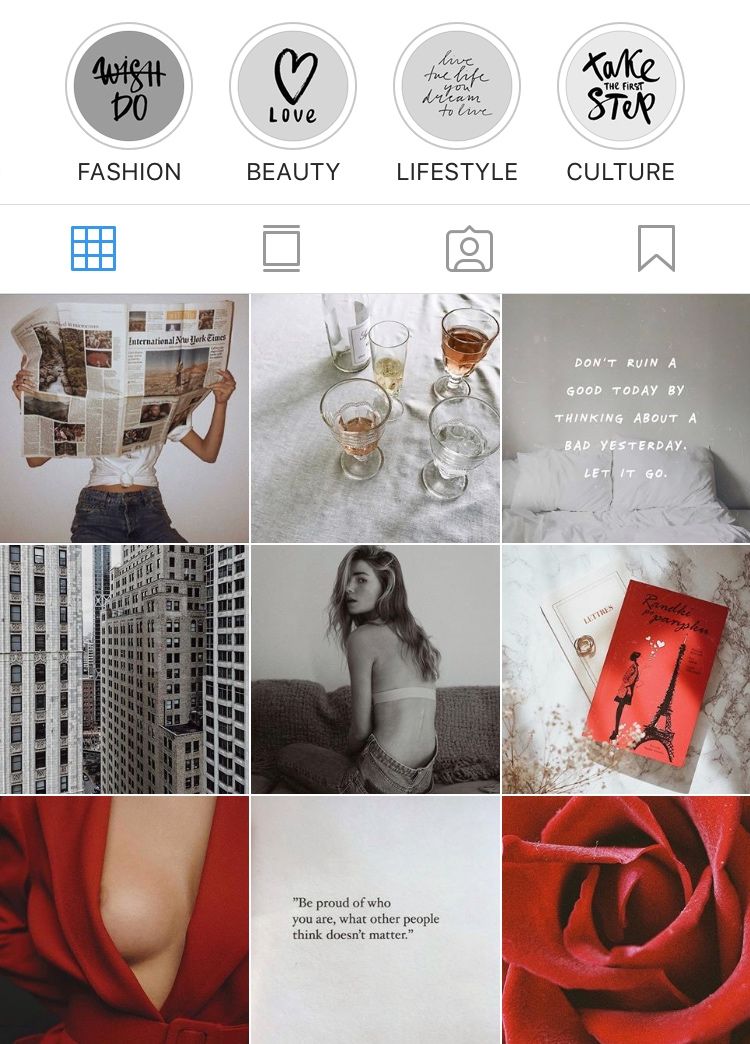Switch to the single-column feed view

coord(281,248)
